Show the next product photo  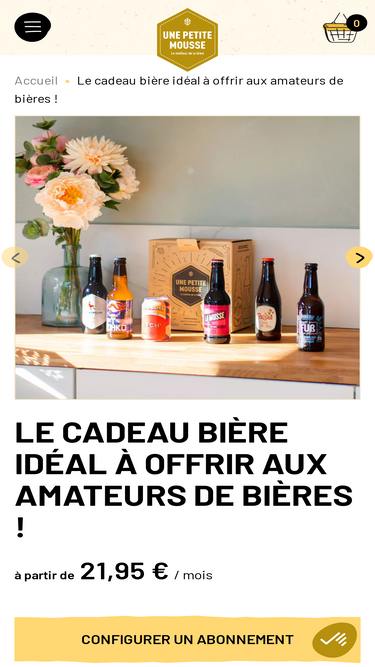coord(359,257)
